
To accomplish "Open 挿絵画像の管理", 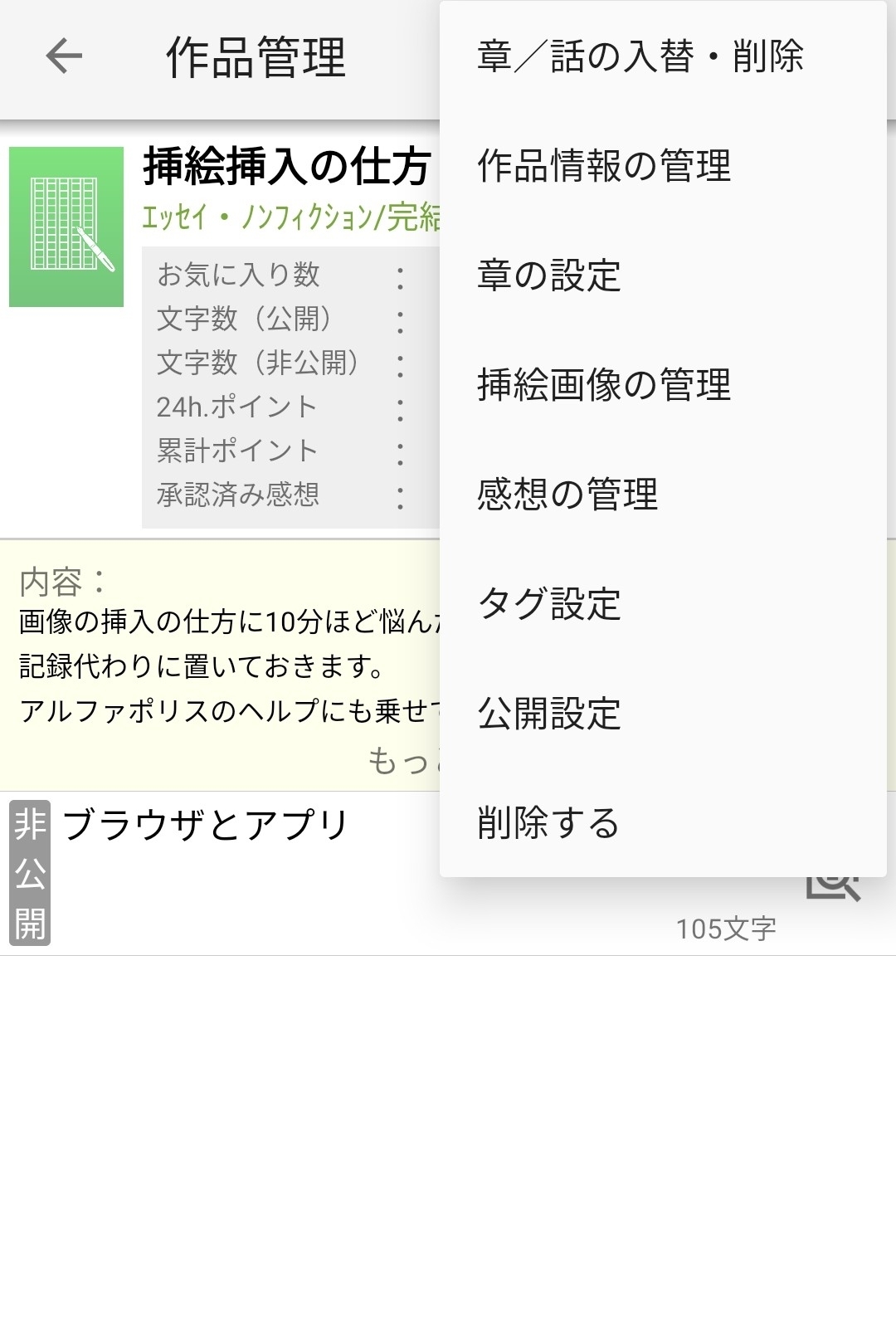I will 604,385.
